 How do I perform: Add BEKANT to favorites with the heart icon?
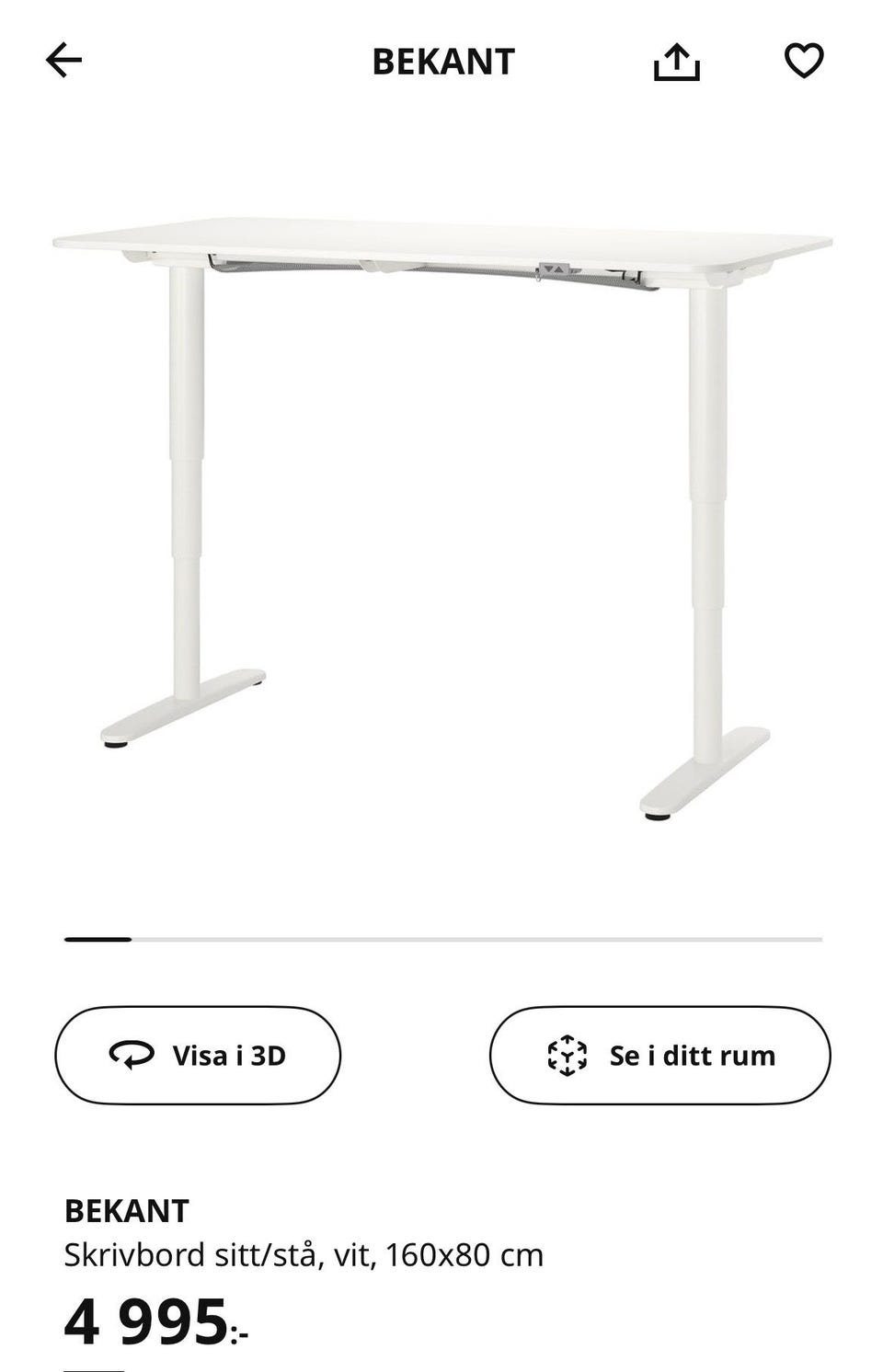(x=805, y=61)
